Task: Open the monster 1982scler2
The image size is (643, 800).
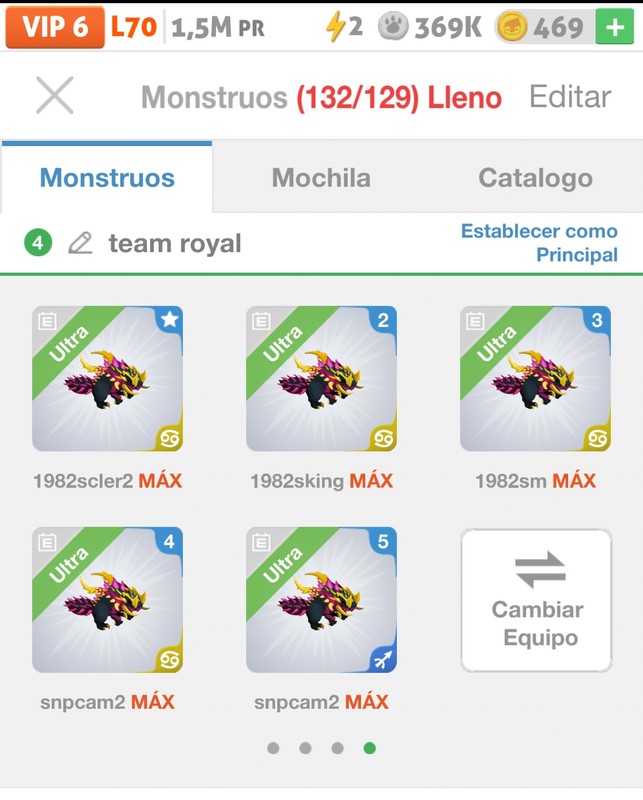Action: tap(107, 379)
